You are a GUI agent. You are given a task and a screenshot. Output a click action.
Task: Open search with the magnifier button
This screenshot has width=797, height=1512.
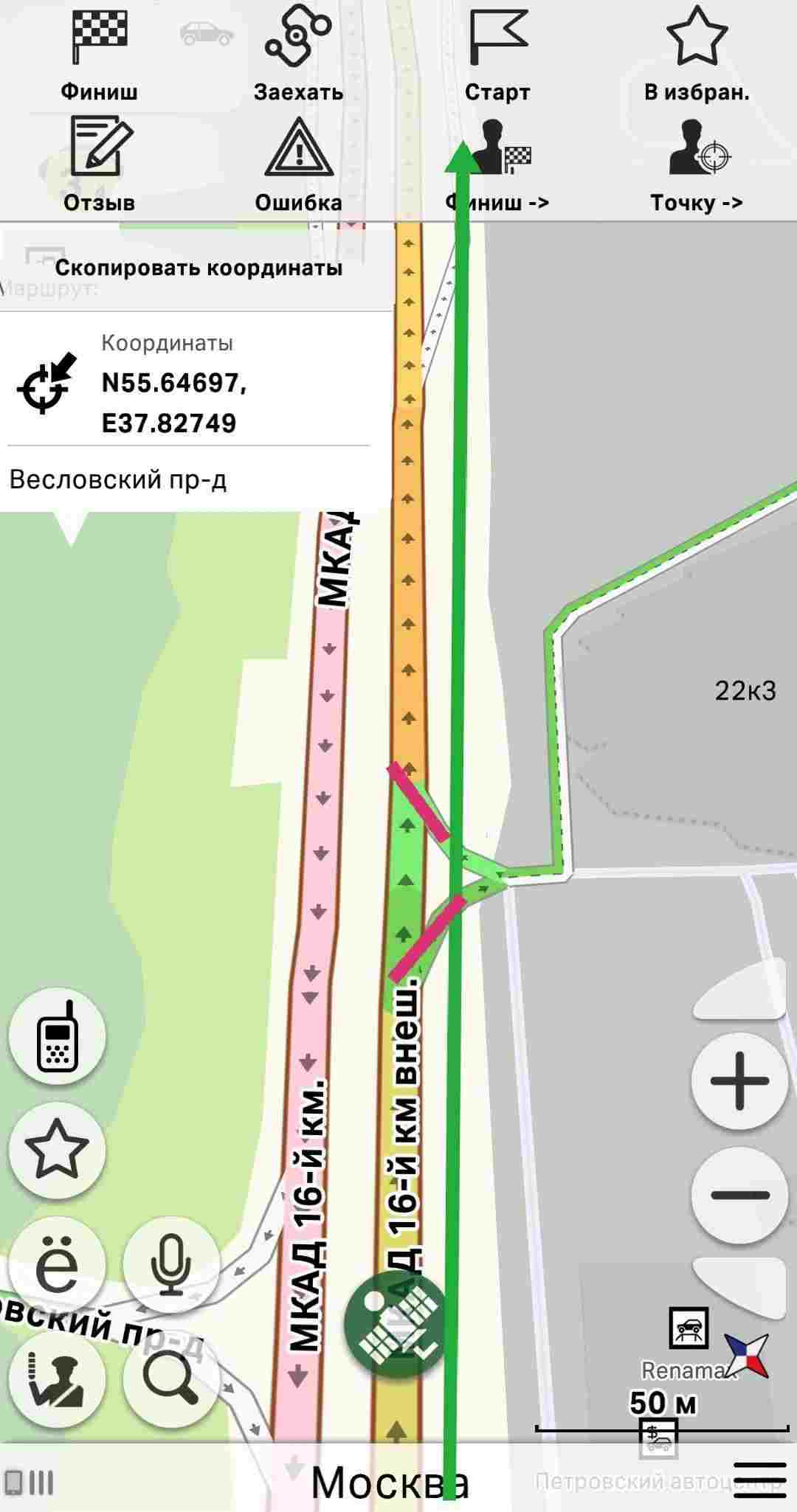[172, 1379]
